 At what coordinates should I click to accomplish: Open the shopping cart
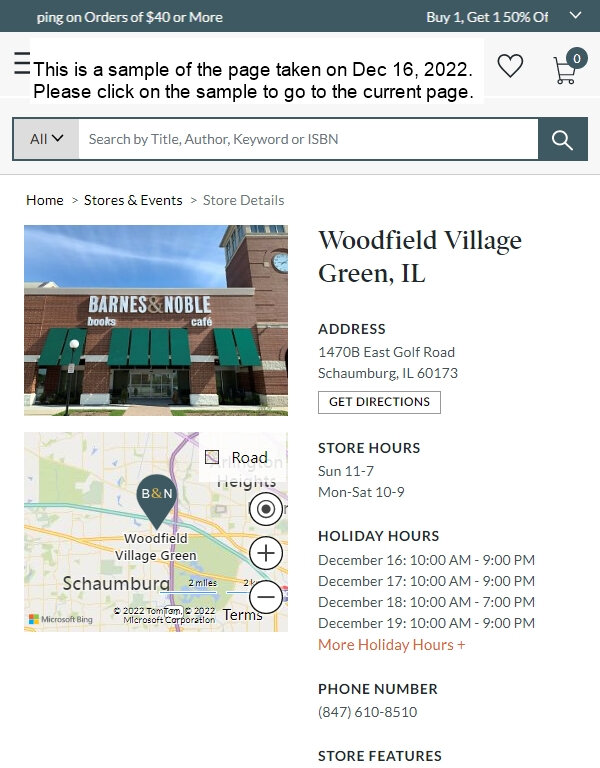[566, 68]
